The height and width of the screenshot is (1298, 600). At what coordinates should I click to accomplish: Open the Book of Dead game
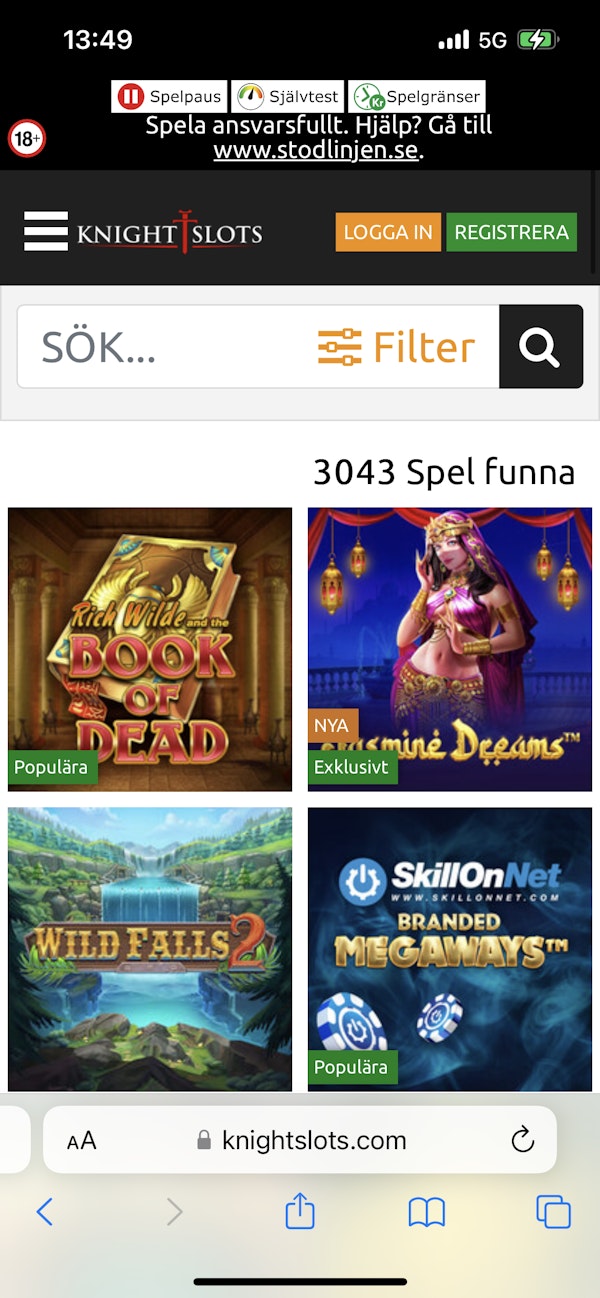(x=150, y=649)
